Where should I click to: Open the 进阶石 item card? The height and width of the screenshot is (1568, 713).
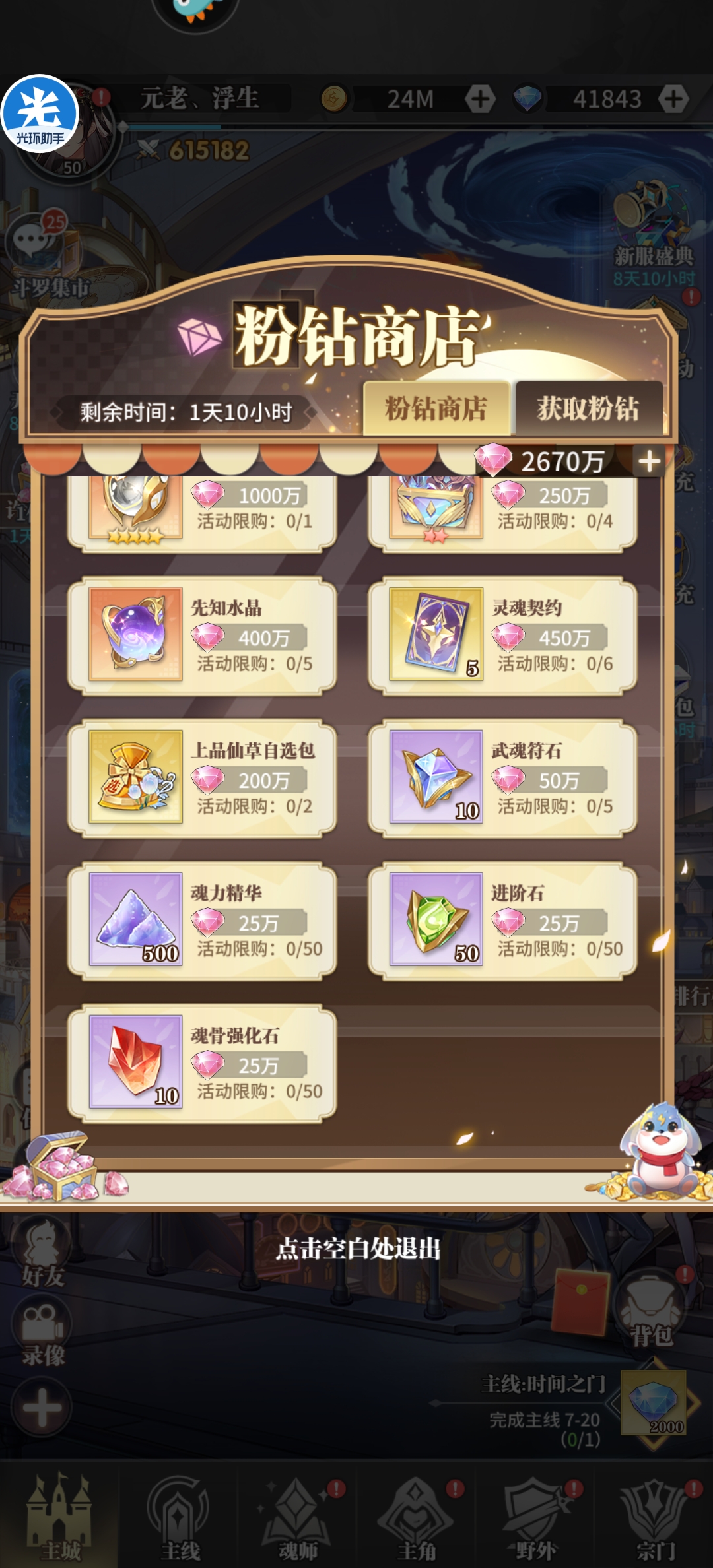coord(502,921)
